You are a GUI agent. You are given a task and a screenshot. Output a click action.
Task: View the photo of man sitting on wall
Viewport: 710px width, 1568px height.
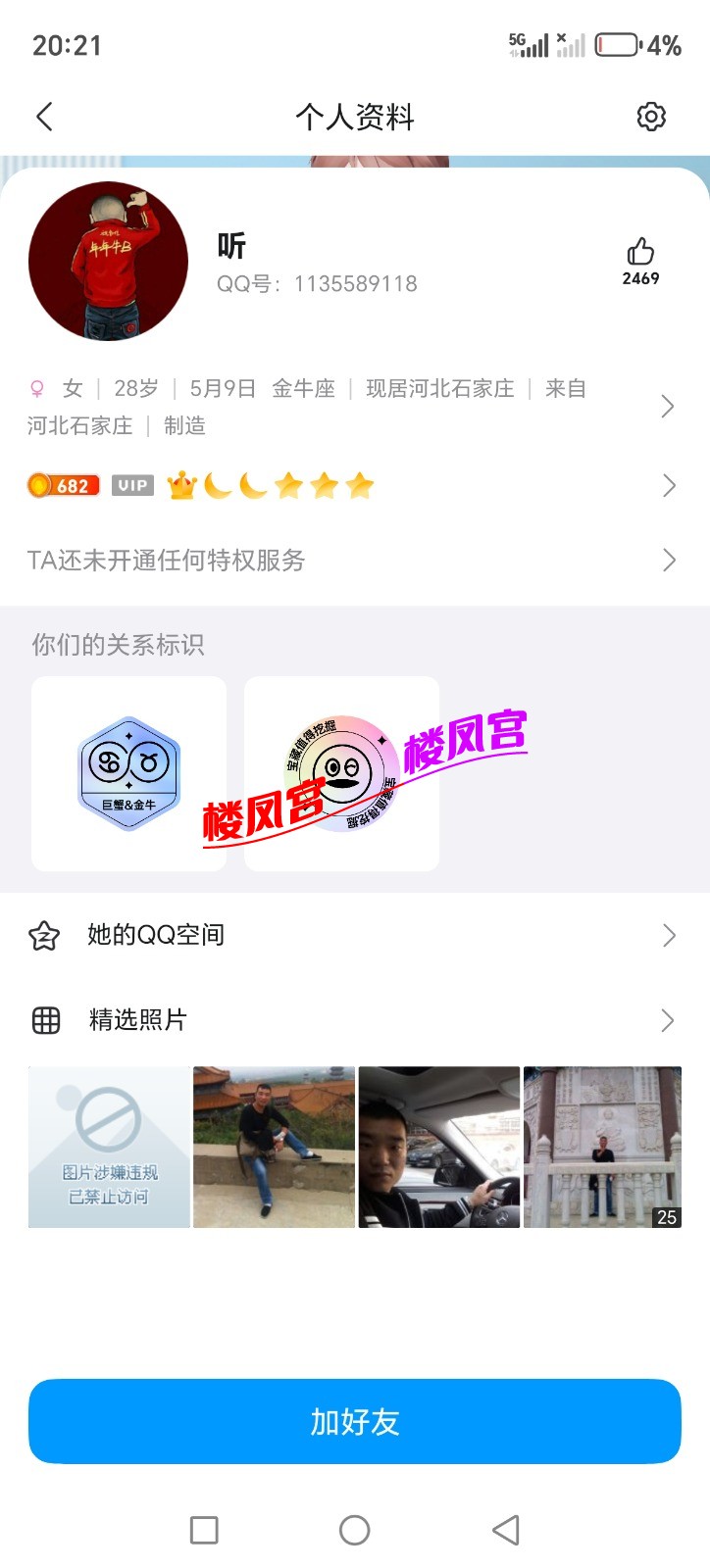274,1147
